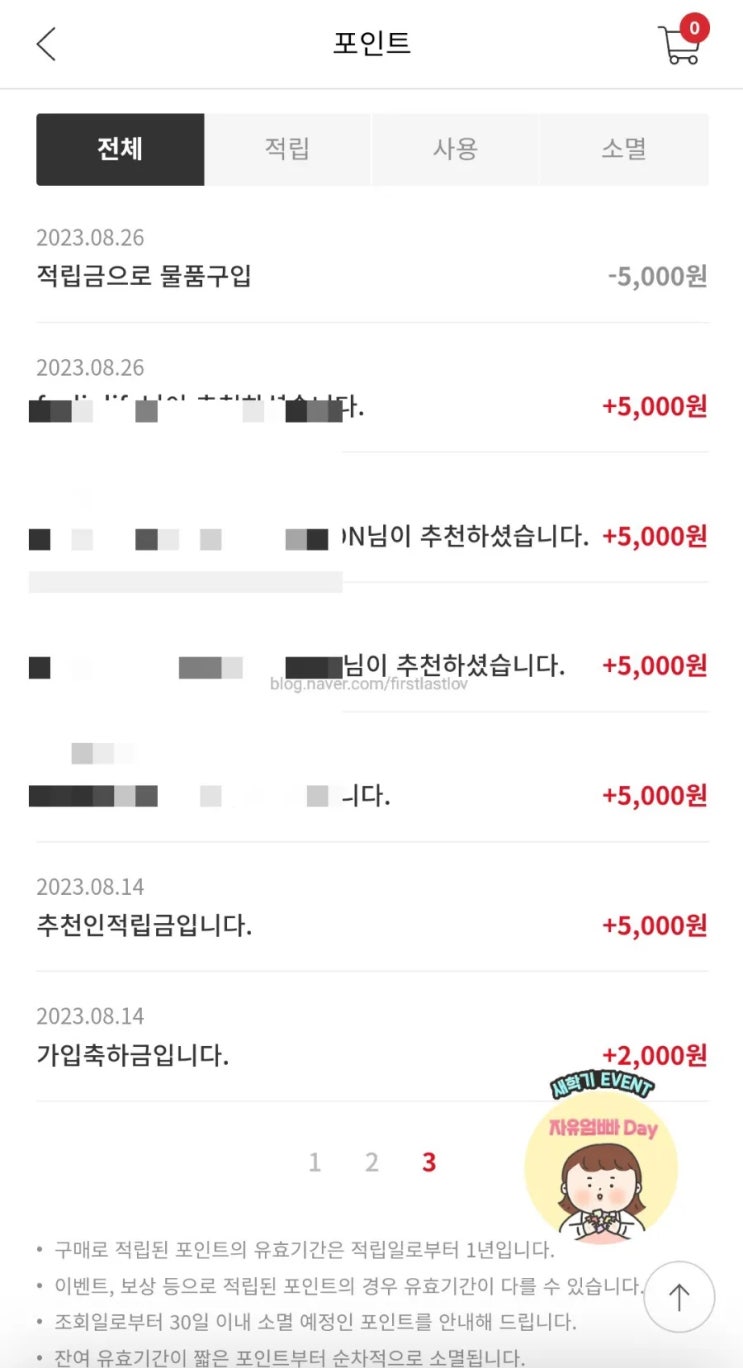Tap the scroll-to-top arrow button
The image size is (743, 1368).
pos(679,1297)
